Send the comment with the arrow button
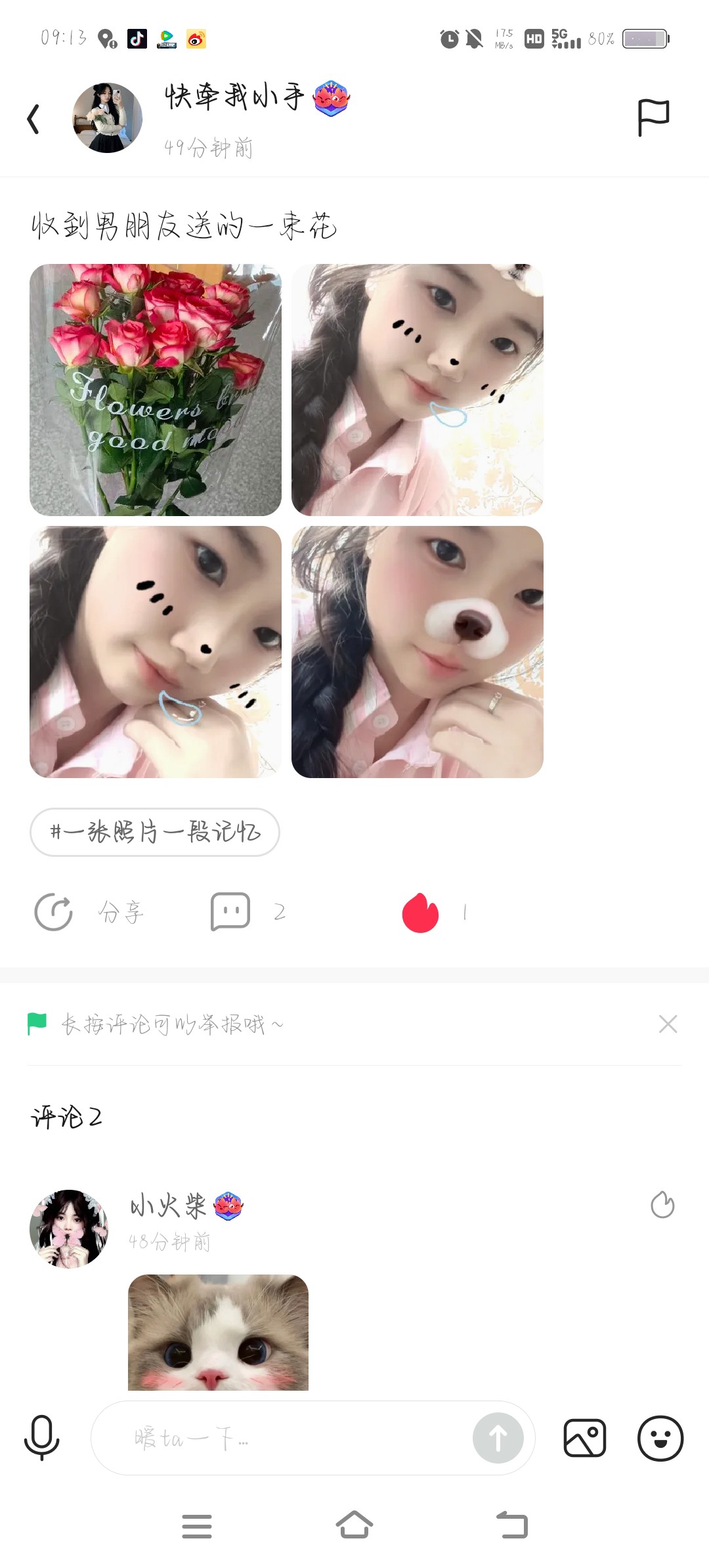709x1568 pixels. point(498,1438)
